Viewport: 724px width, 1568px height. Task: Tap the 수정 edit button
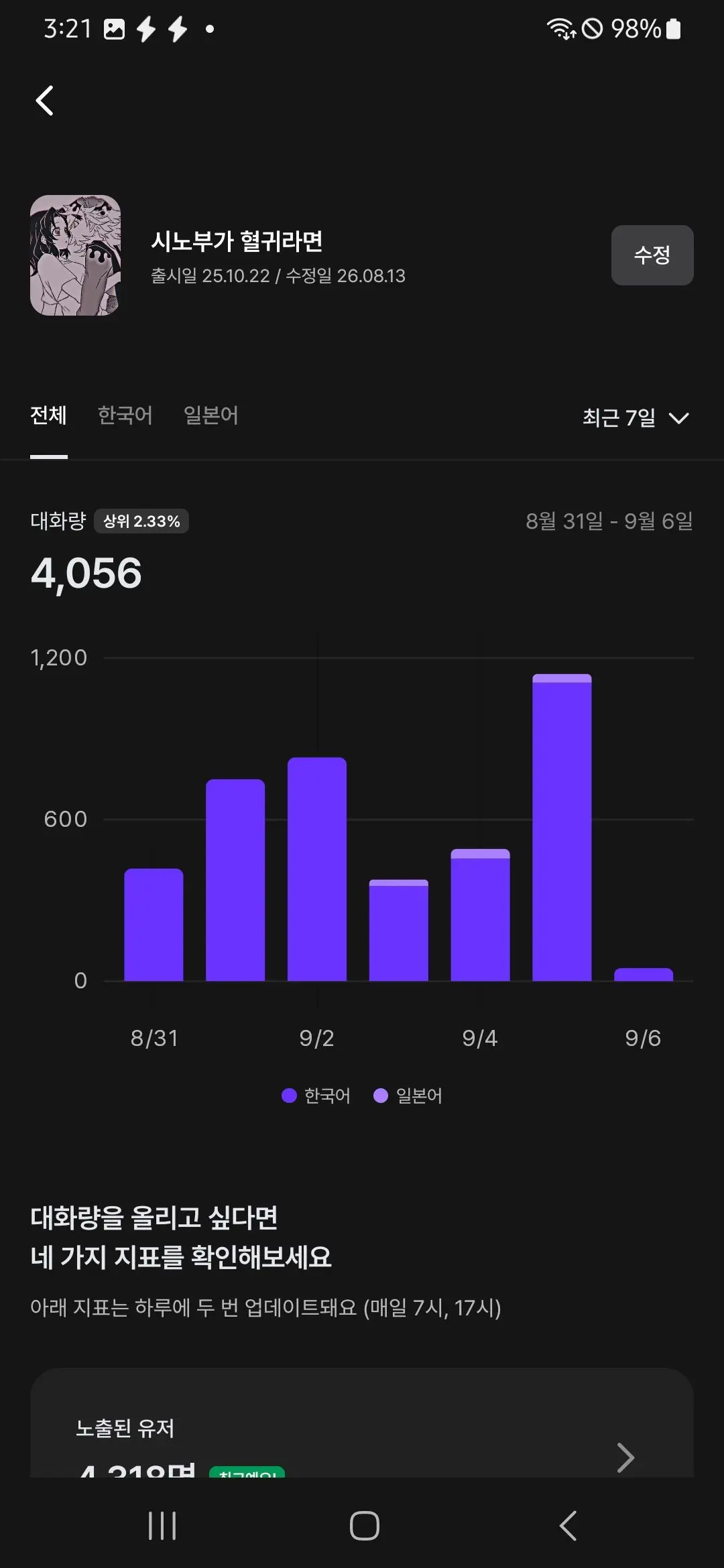click(x=652, y=255)
